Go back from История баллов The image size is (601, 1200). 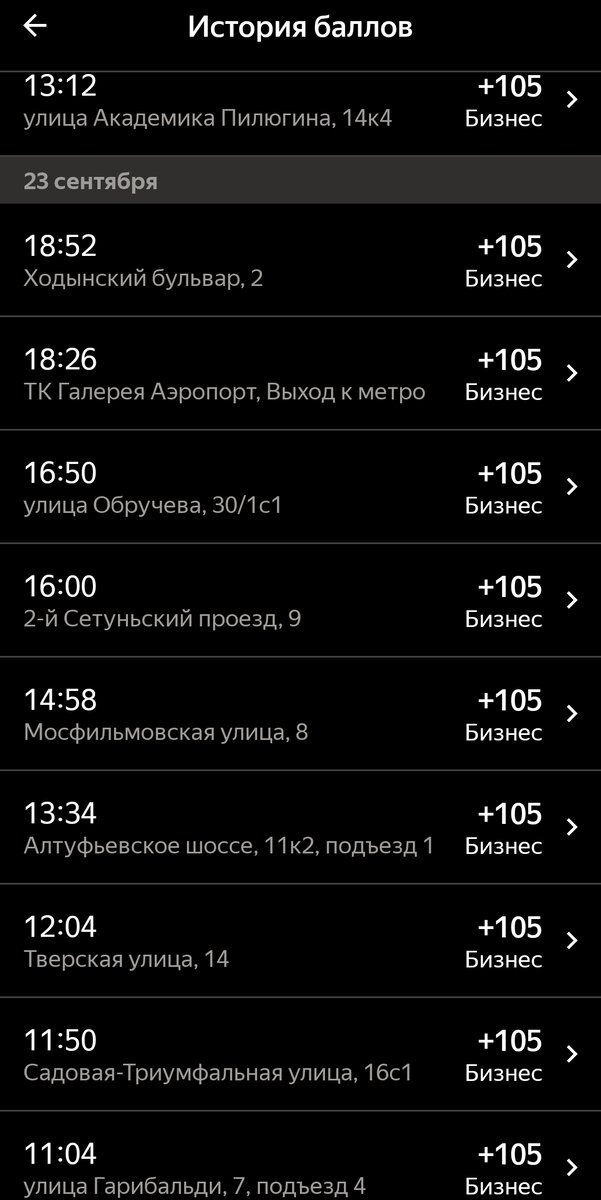[x=36, y=27]
